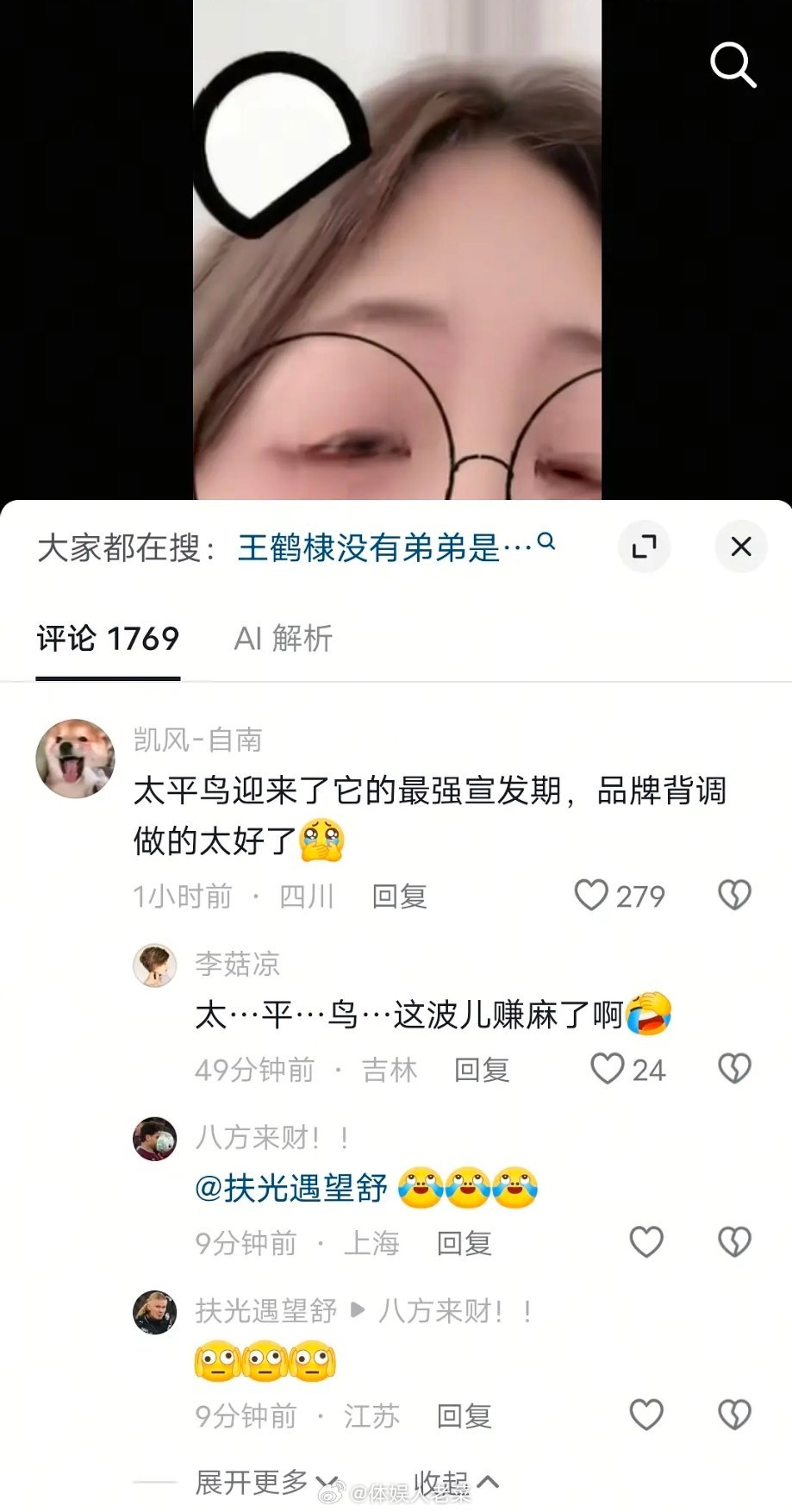The width and height of the screenshot is (792, 1512).
Task: Reply to 扶光遇望舒's comment from 江苏
Action: 464,1416
